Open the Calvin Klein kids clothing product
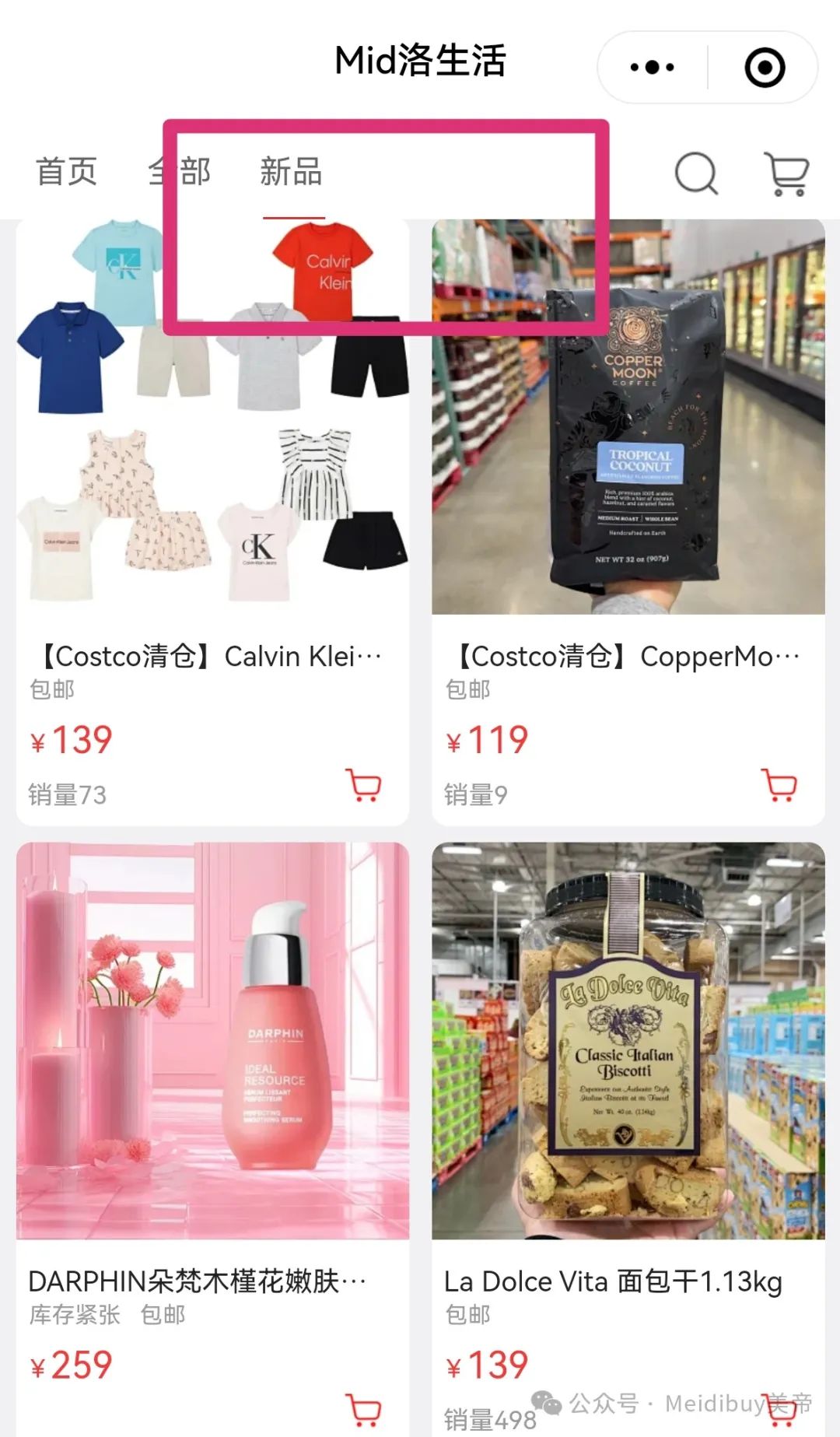Viewport: 840px width, 1437px height. pyautogui.click(x=212, y=522)
